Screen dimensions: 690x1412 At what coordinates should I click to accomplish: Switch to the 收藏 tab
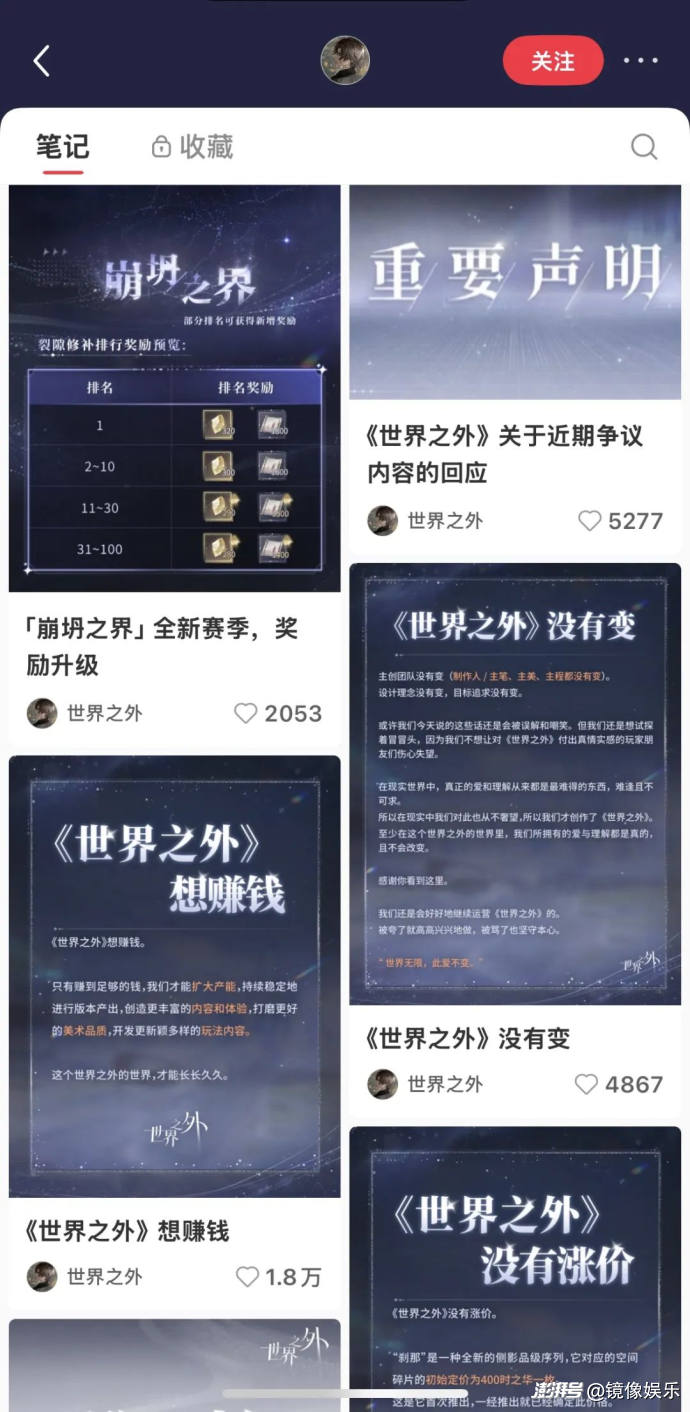coord(192,147)
